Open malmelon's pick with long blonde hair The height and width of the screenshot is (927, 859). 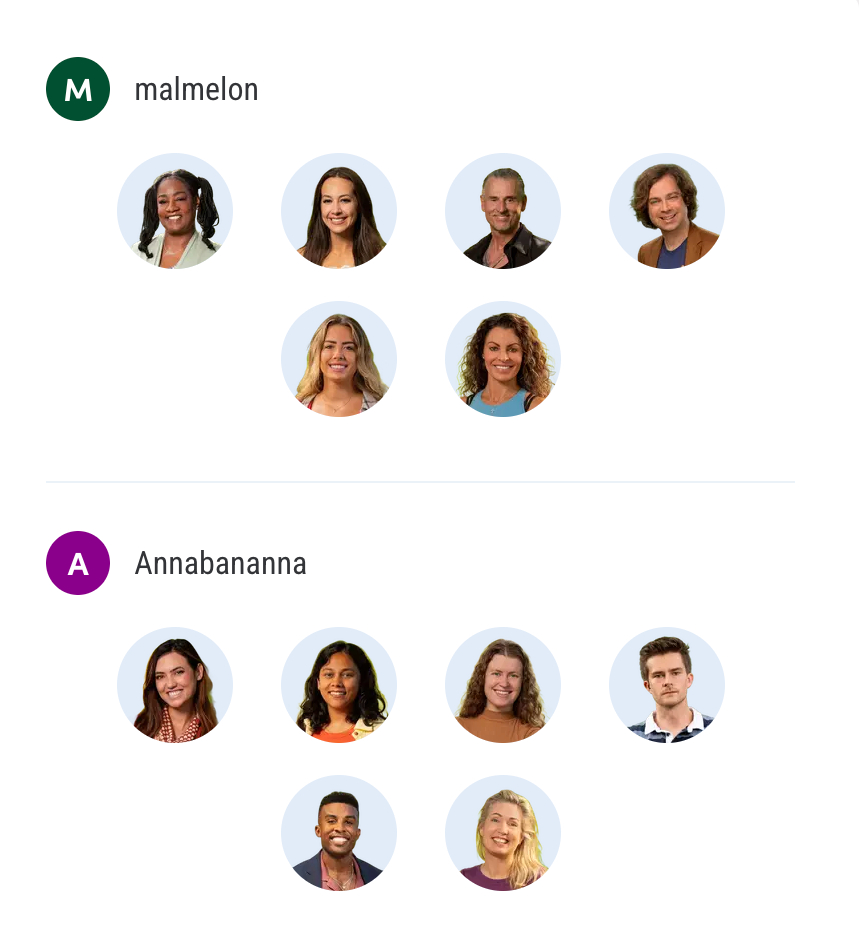pos(339,359)
